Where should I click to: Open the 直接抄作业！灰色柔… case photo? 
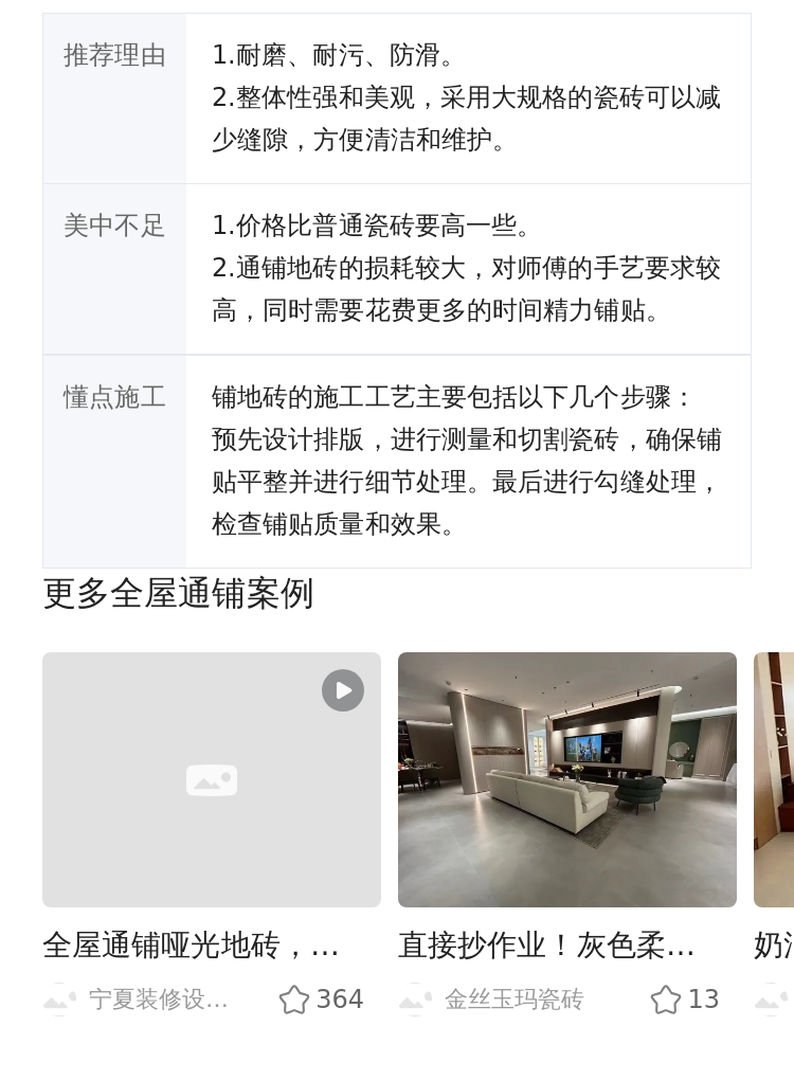click(567, 780)
